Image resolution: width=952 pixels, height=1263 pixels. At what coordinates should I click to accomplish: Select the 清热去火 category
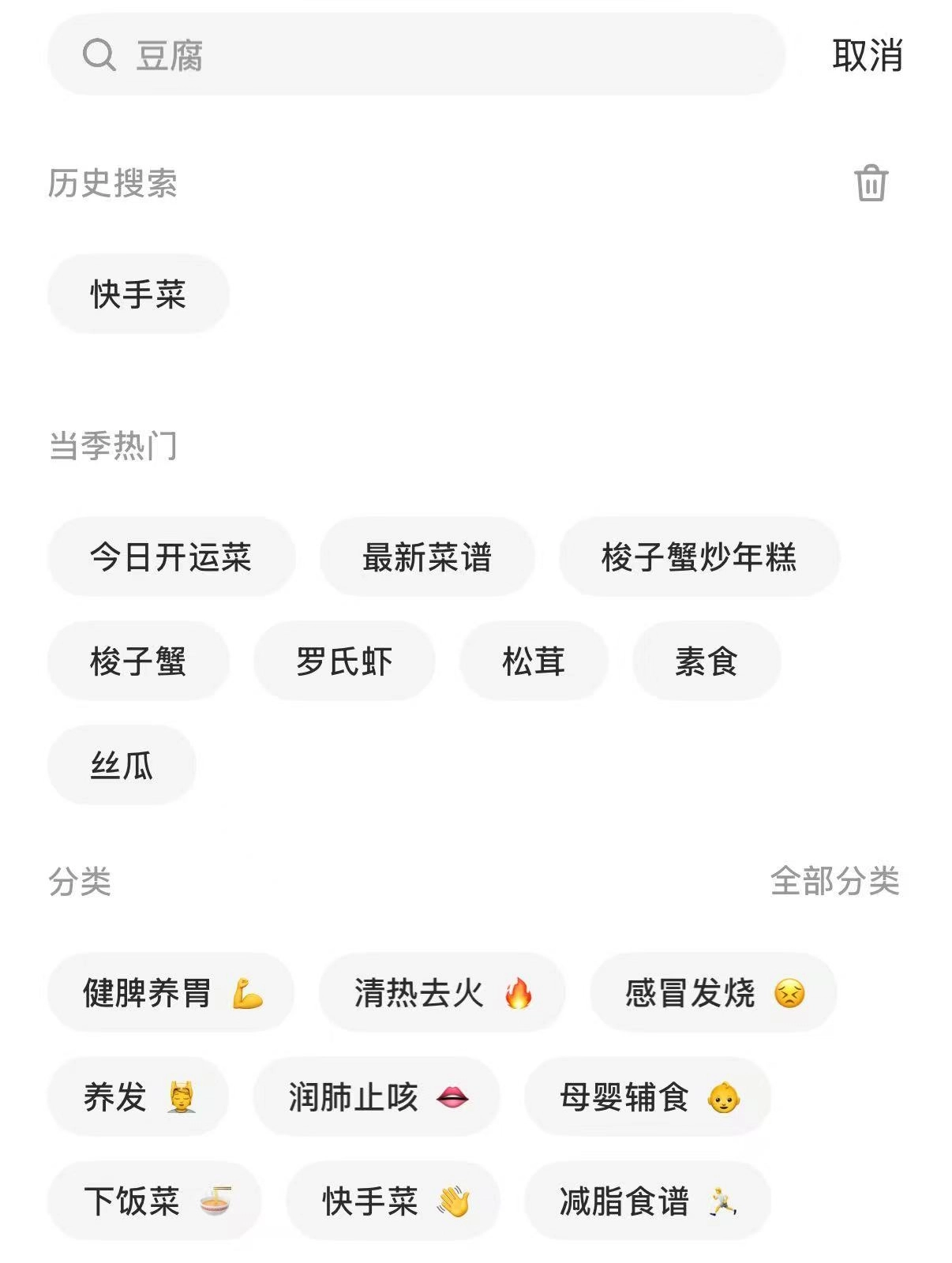(441, 993)
